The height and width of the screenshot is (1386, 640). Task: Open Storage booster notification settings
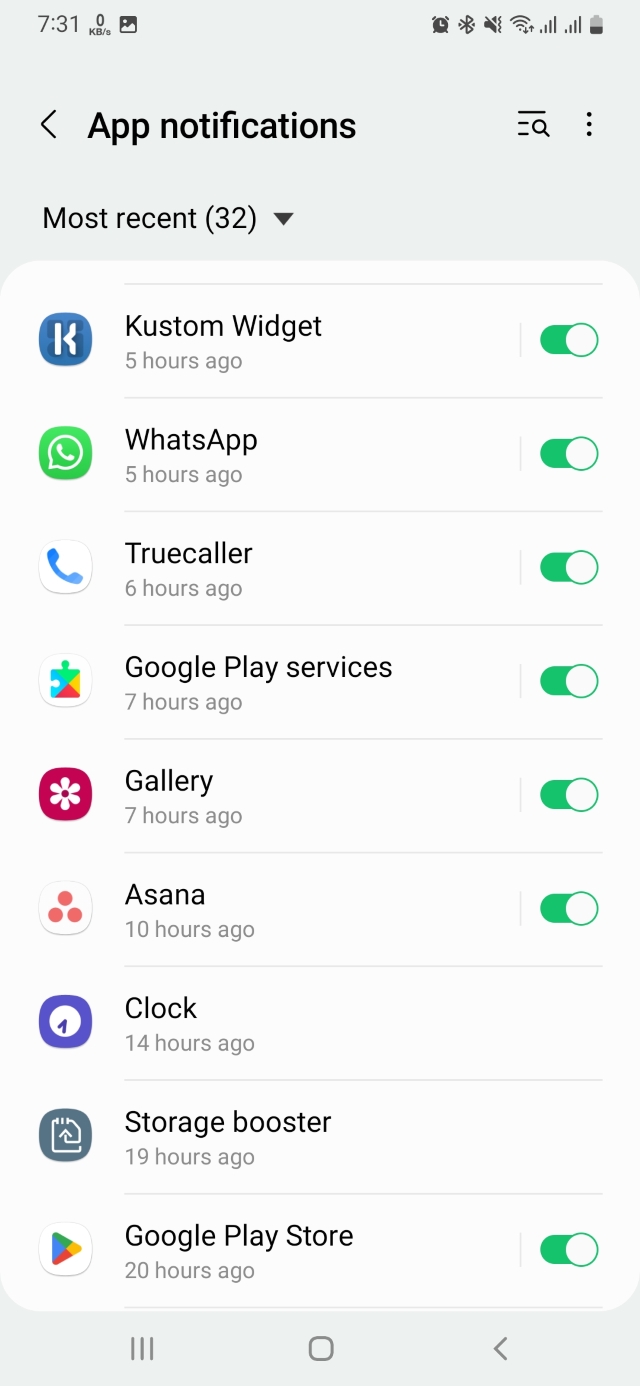click(x=300, y=1137)
